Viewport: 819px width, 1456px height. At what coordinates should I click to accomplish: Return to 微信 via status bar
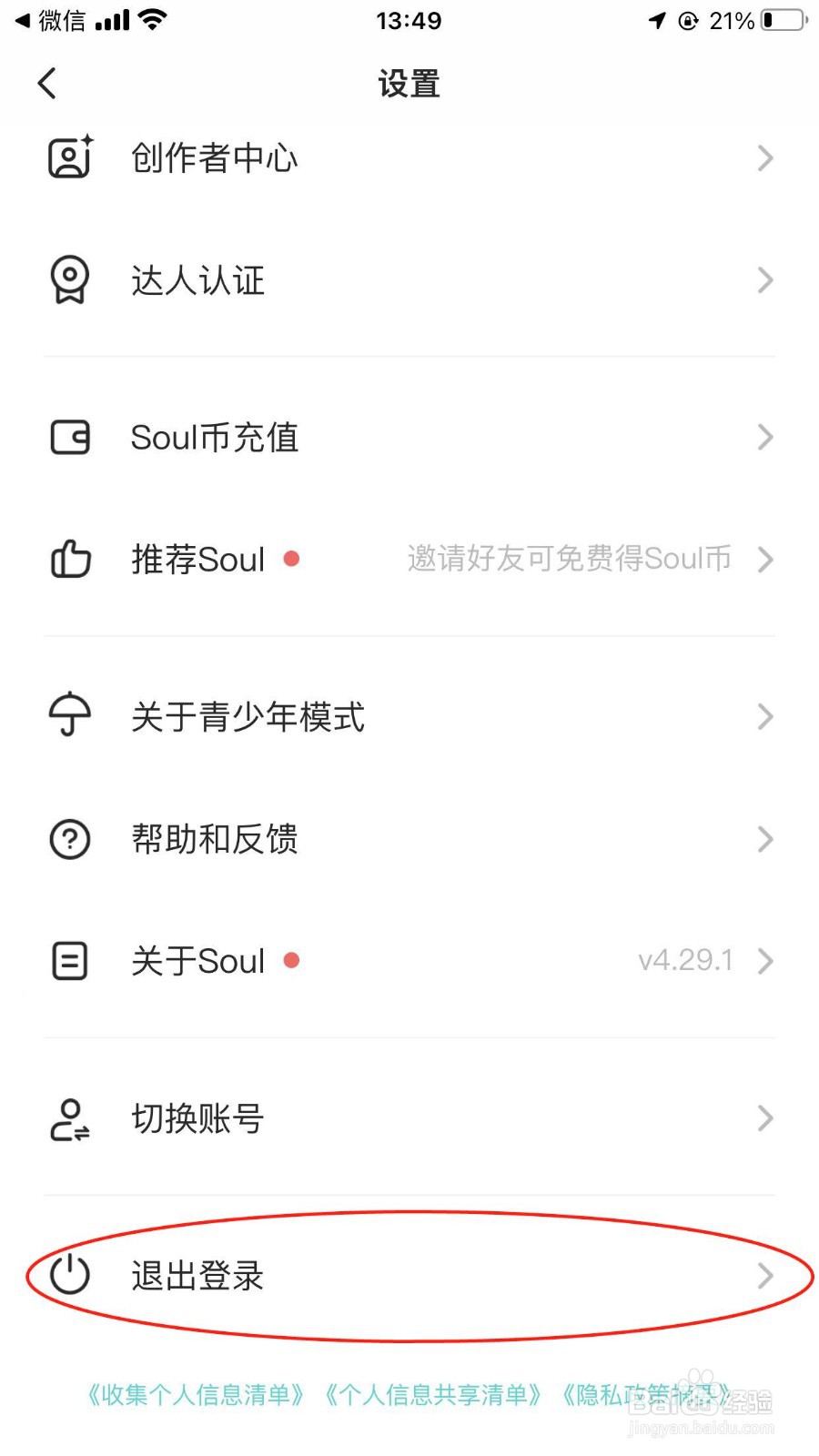tap(51, 20)
